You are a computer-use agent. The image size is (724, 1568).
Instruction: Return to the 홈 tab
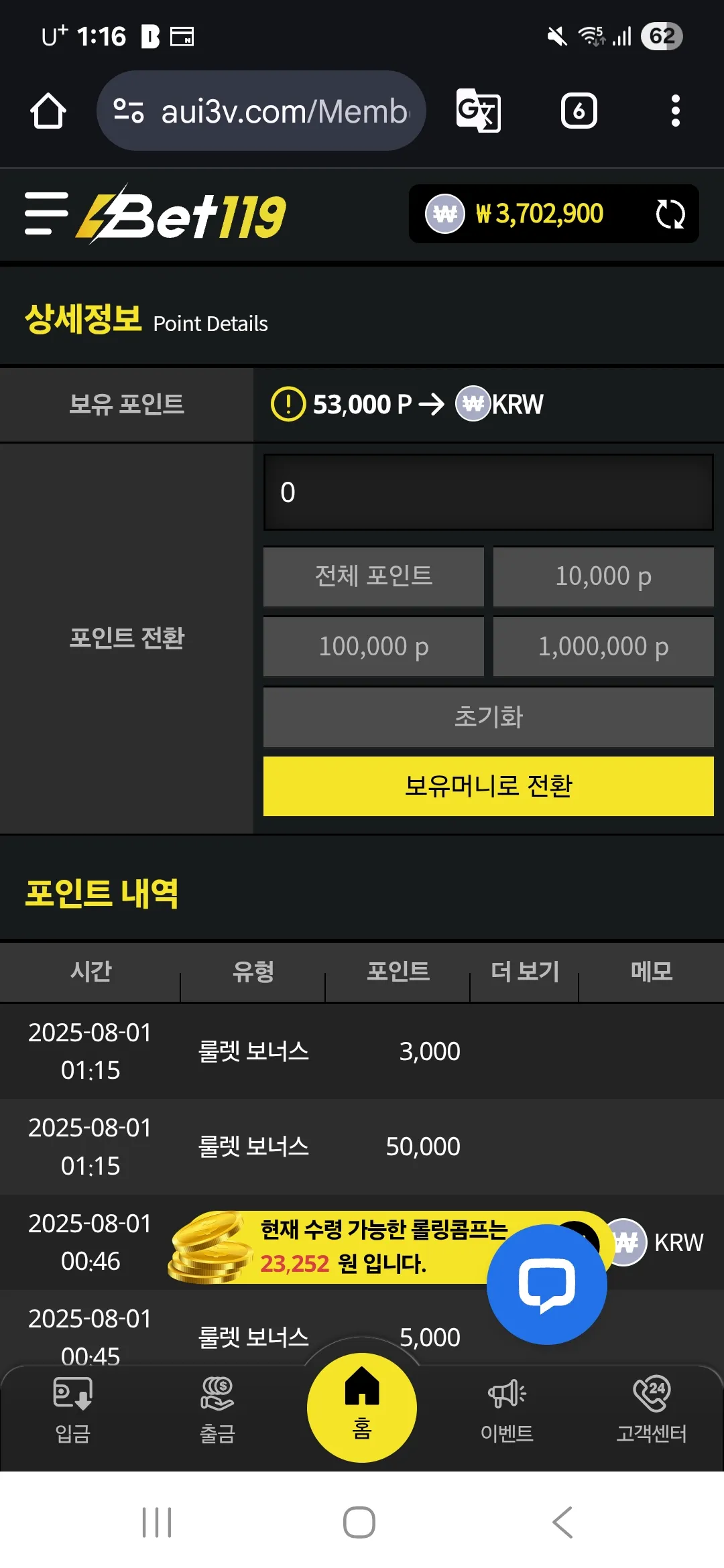(x=362, y=1407)
